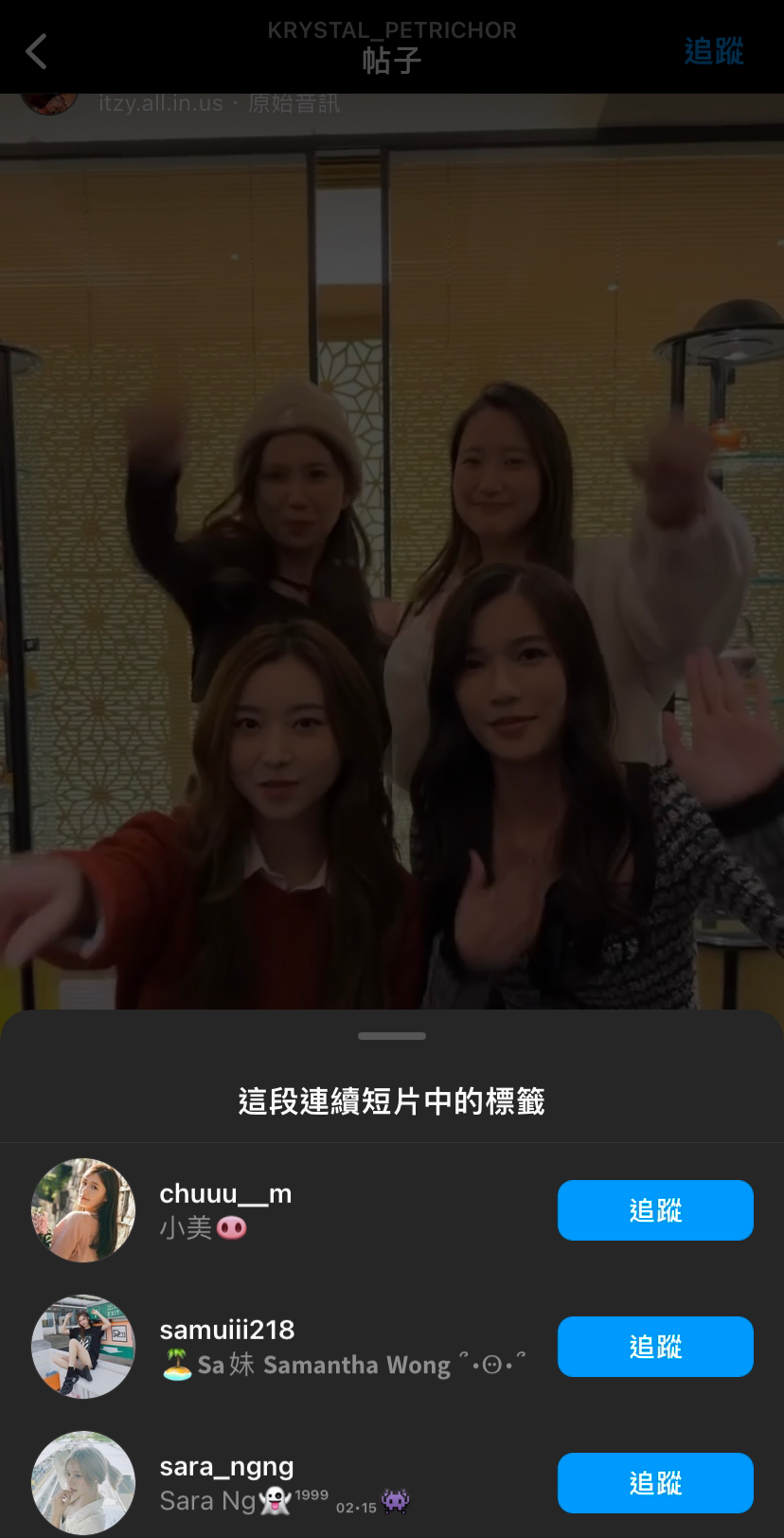The height and width of the screenshot is (1538, 784).
Task: Open samuiii218's profile avatar
Action: (x=82, y=1347)
